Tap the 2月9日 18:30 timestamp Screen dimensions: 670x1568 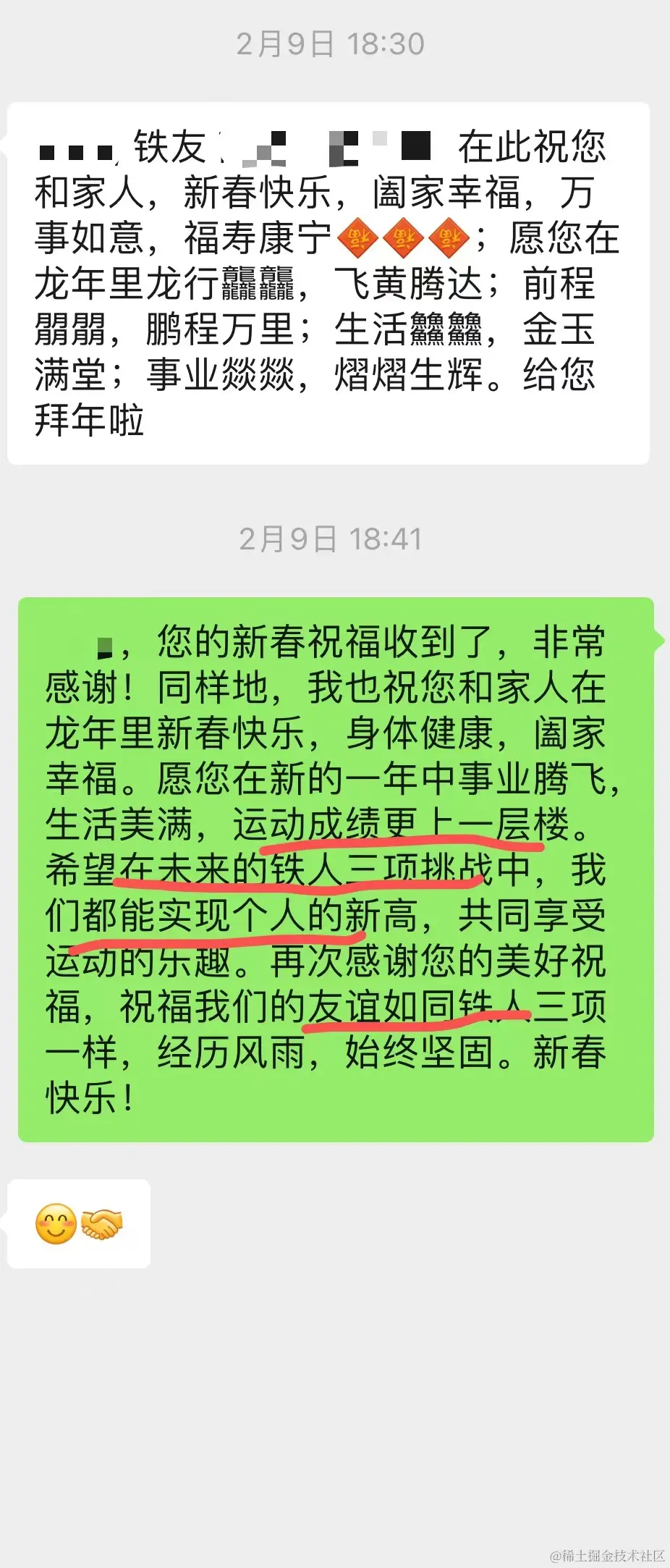tap(333, 43)
